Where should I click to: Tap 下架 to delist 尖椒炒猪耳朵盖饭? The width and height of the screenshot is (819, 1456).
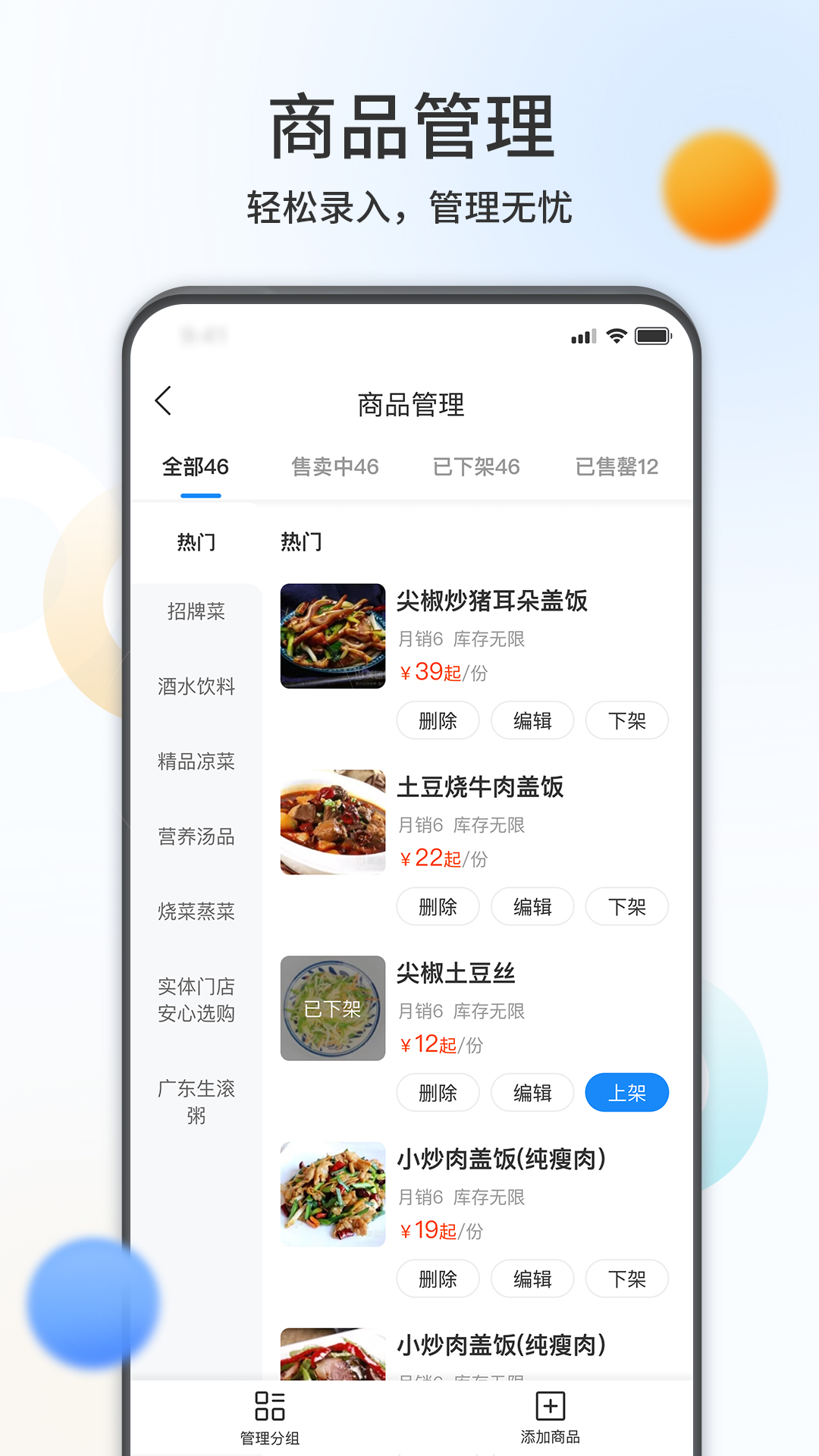pyautogui.click(x=626, y=720)
